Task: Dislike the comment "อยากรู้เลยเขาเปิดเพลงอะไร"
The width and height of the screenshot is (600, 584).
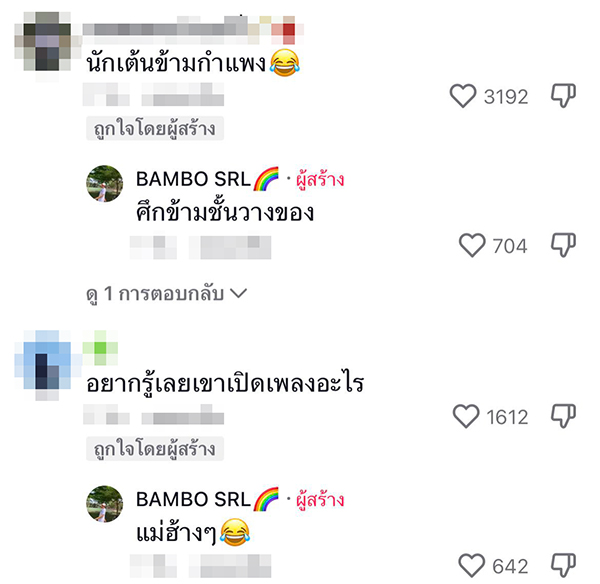Action: 564,415
